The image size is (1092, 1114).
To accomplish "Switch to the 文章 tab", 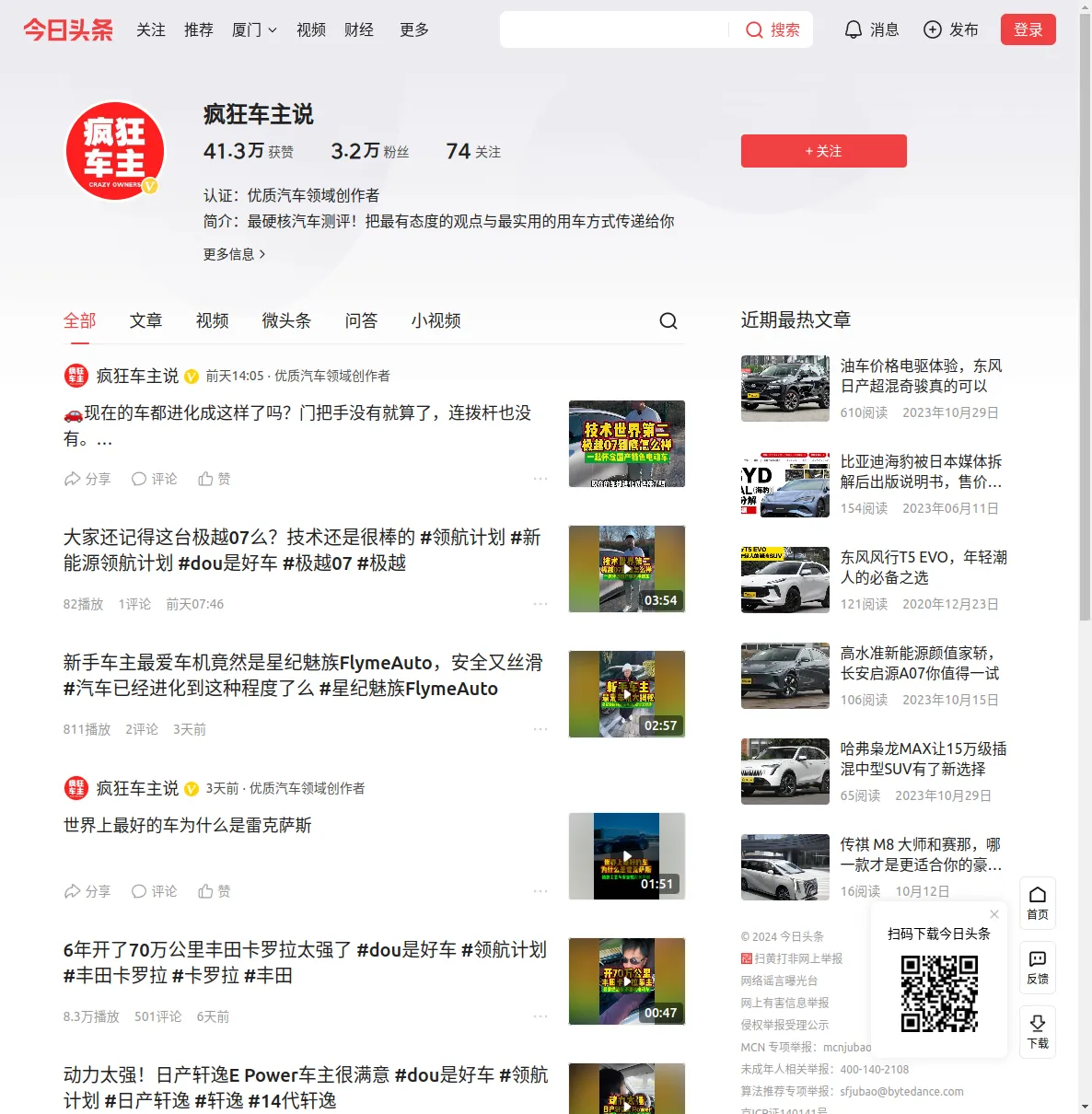I will 145,320.
